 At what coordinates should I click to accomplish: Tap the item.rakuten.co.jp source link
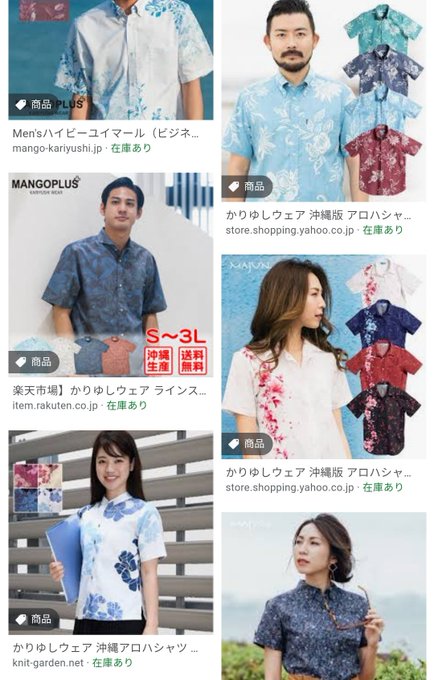pos(55,405)
